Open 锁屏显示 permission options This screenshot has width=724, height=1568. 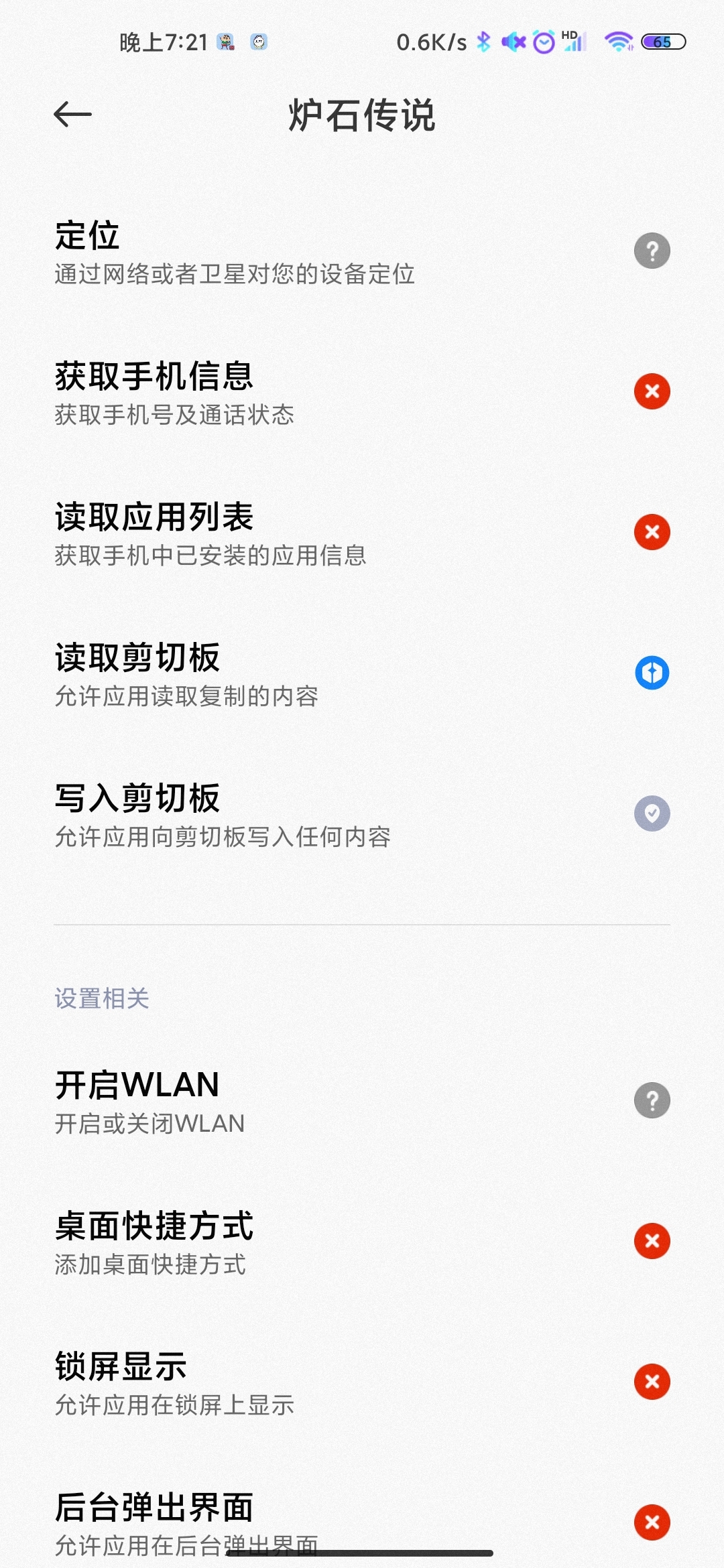click(362, 1383)
